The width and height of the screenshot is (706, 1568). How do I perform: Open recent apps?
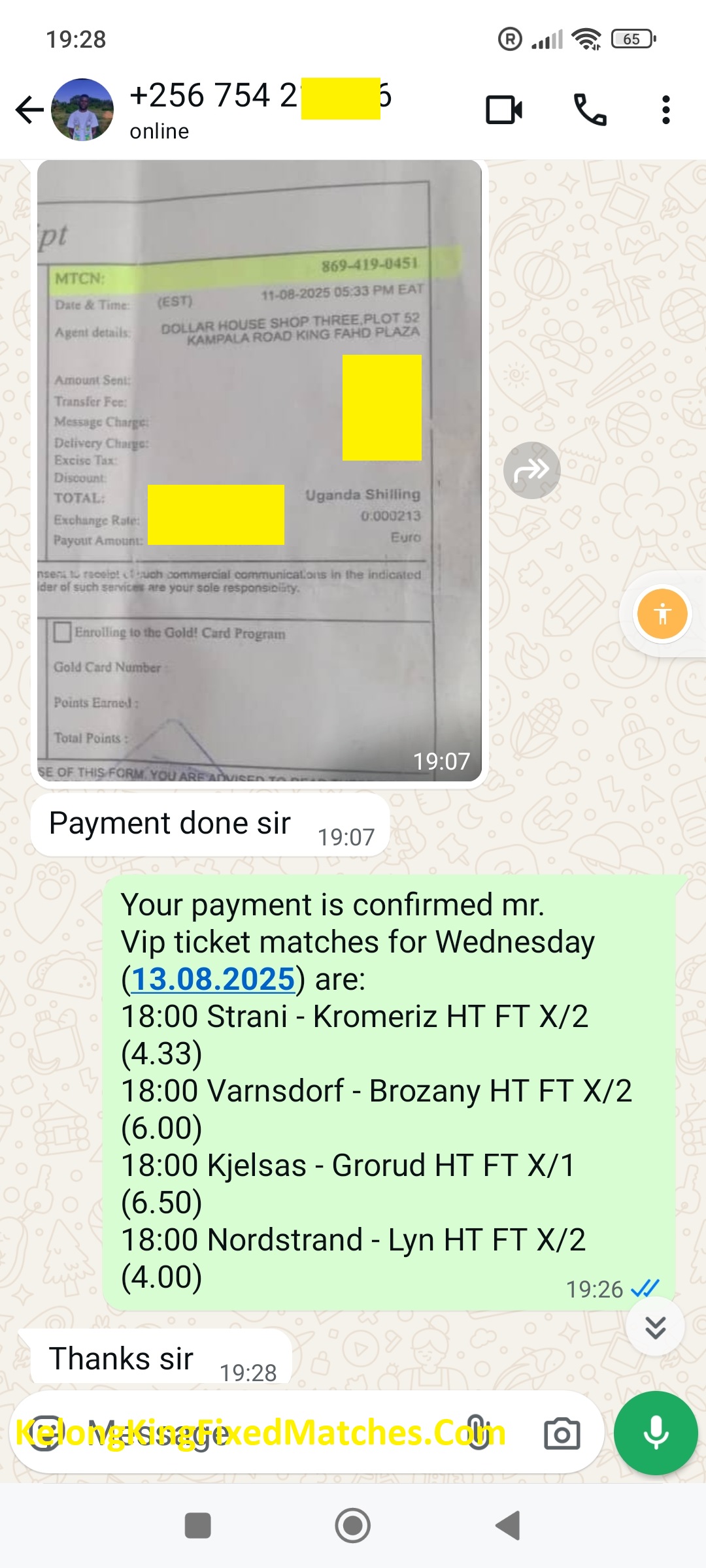tap(197, 1526)
